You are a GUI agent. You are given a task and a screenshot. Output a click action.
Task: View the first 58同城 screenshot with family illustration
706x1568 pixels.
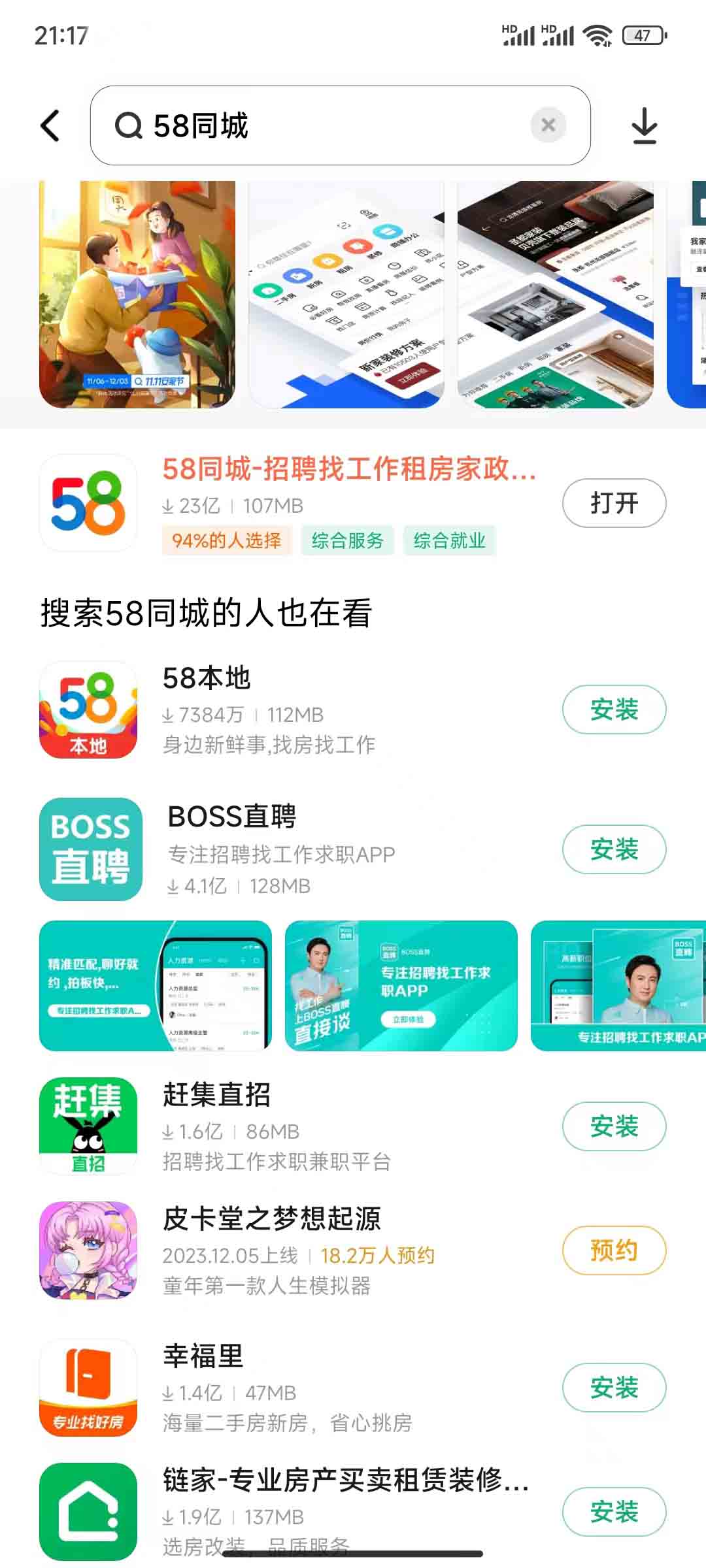(x=137, y=294)
